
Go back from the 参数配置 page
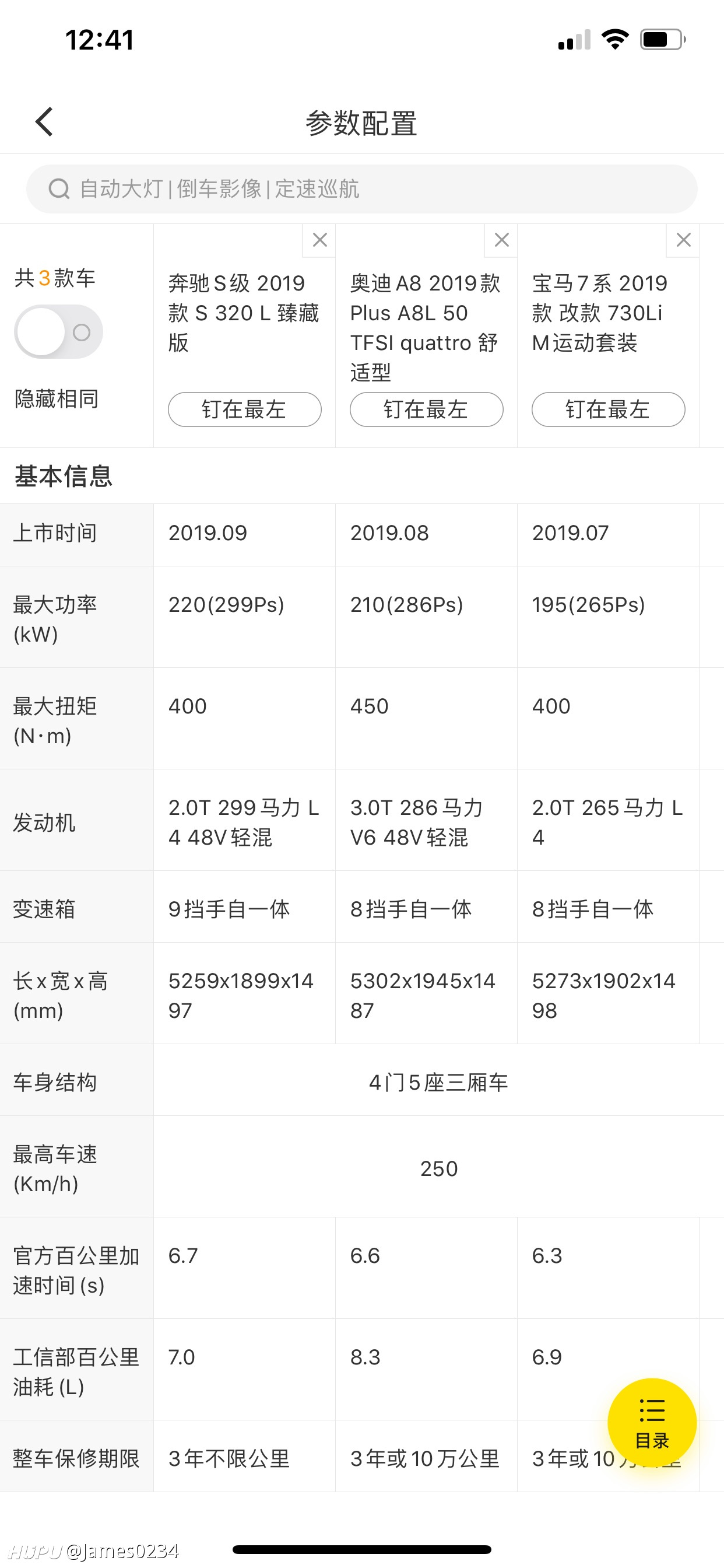(x=44, y=122)
